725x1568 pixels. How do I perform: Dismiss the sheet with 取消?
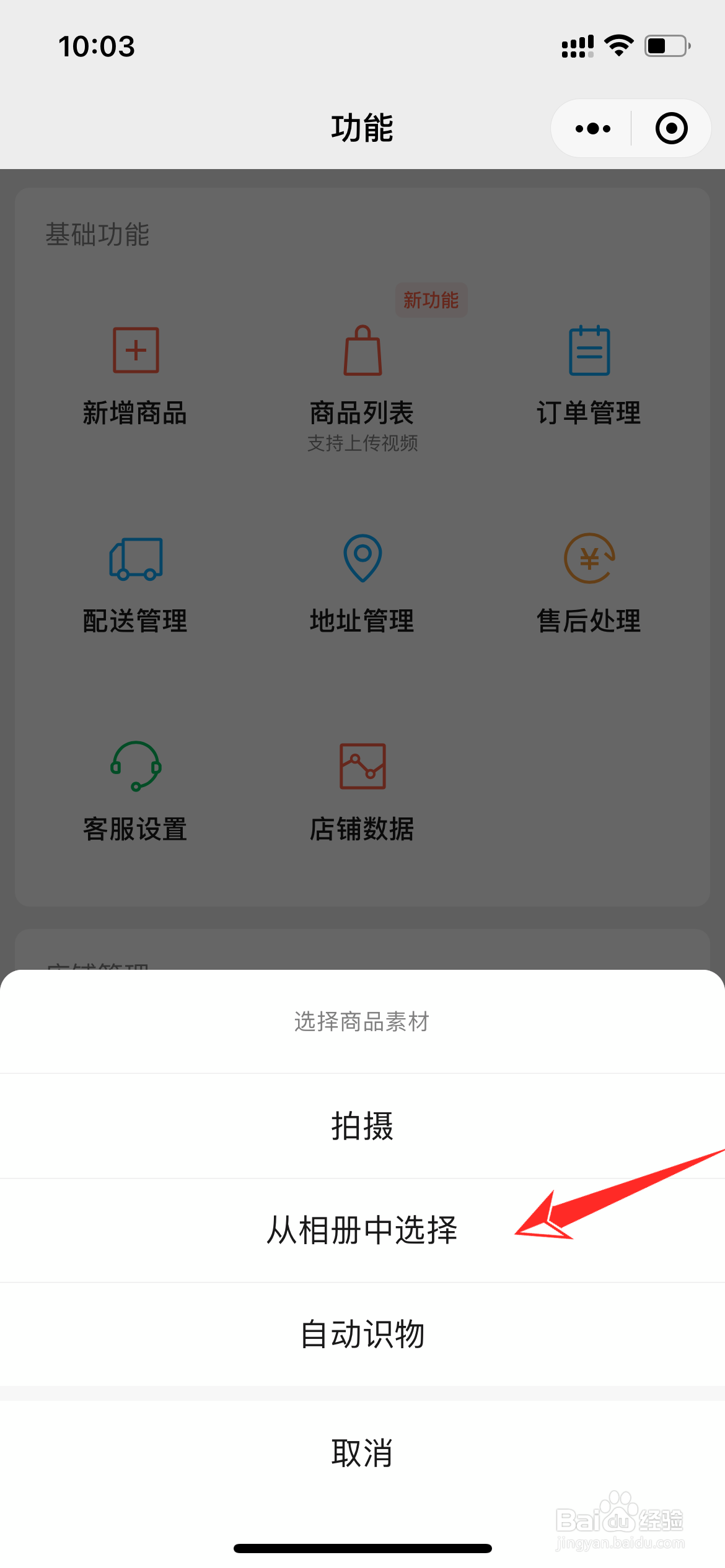(362, 1453)
